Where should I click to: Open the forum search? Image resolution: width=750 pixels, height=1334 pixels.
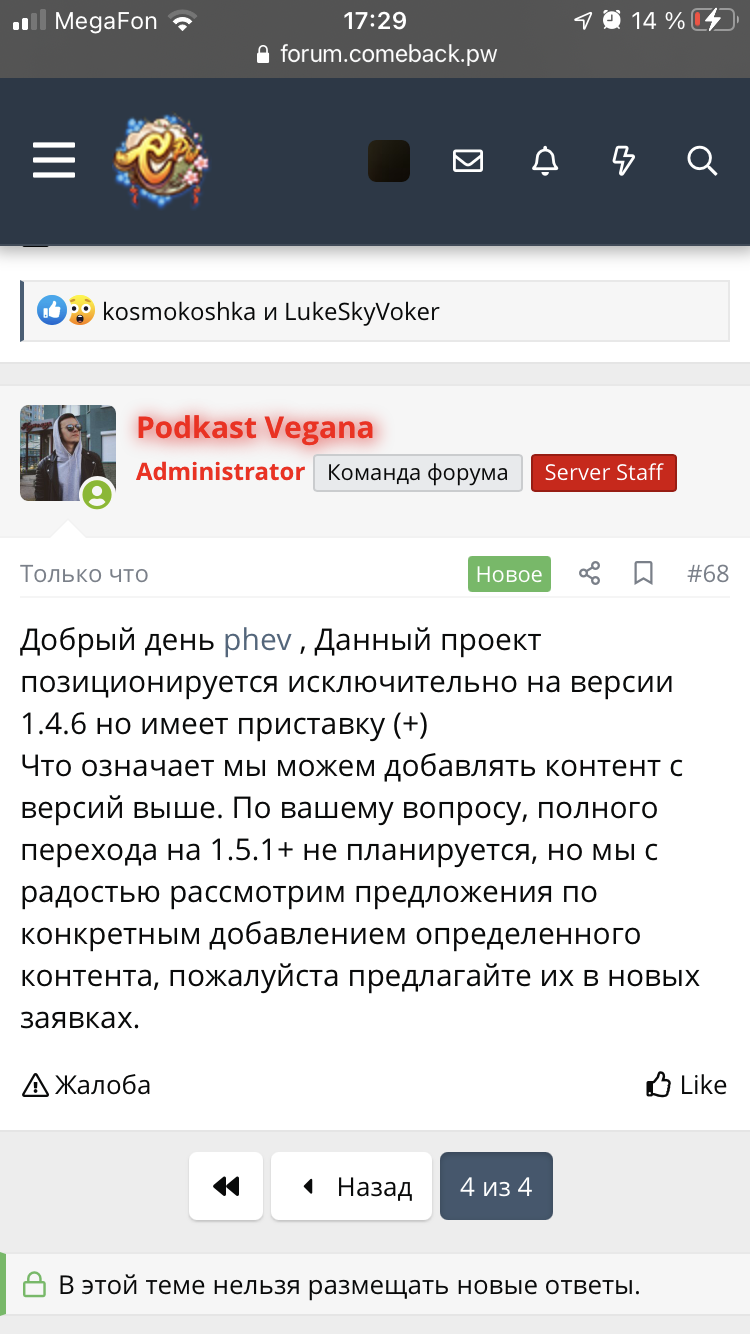702,161
